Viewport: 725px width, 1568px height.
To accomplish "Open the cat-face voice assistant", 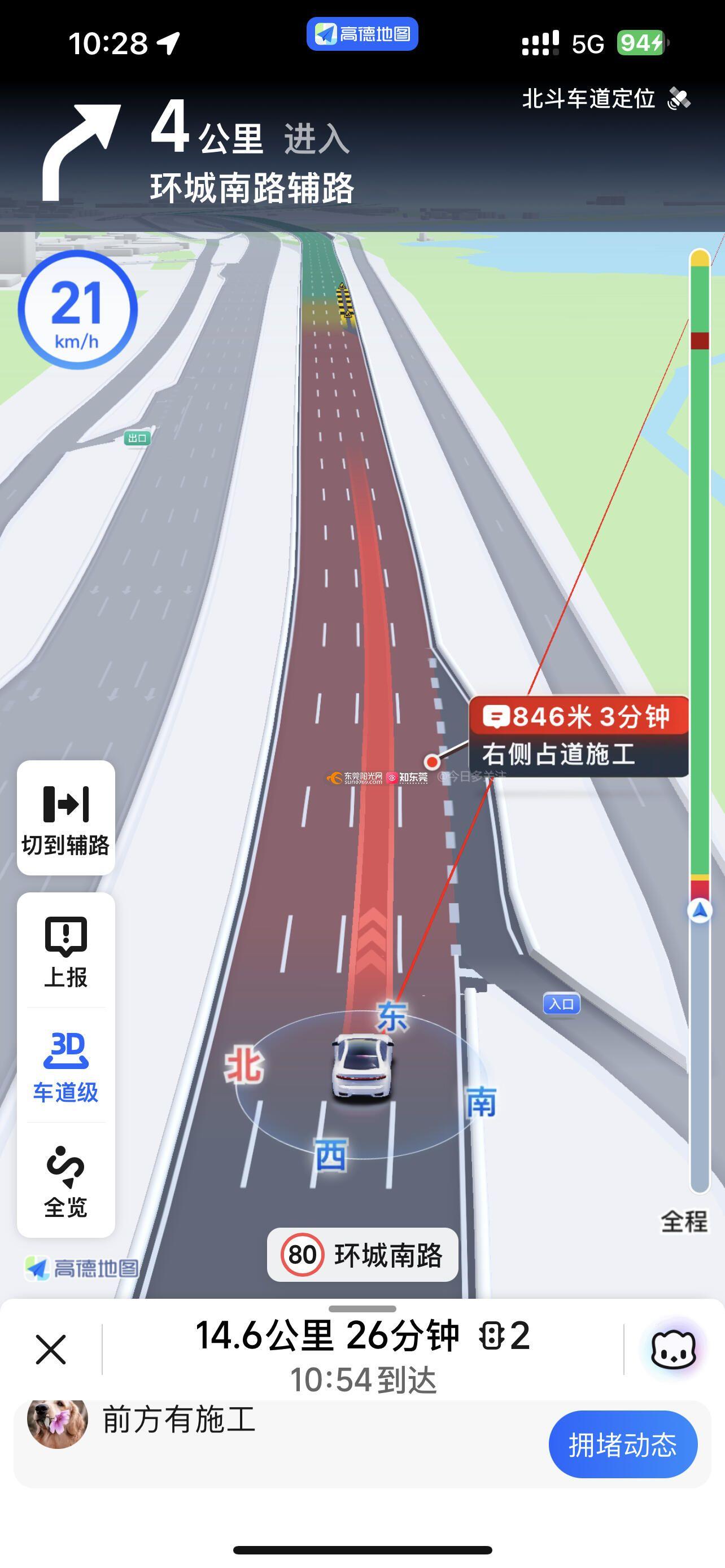I will coord(673,1350).
